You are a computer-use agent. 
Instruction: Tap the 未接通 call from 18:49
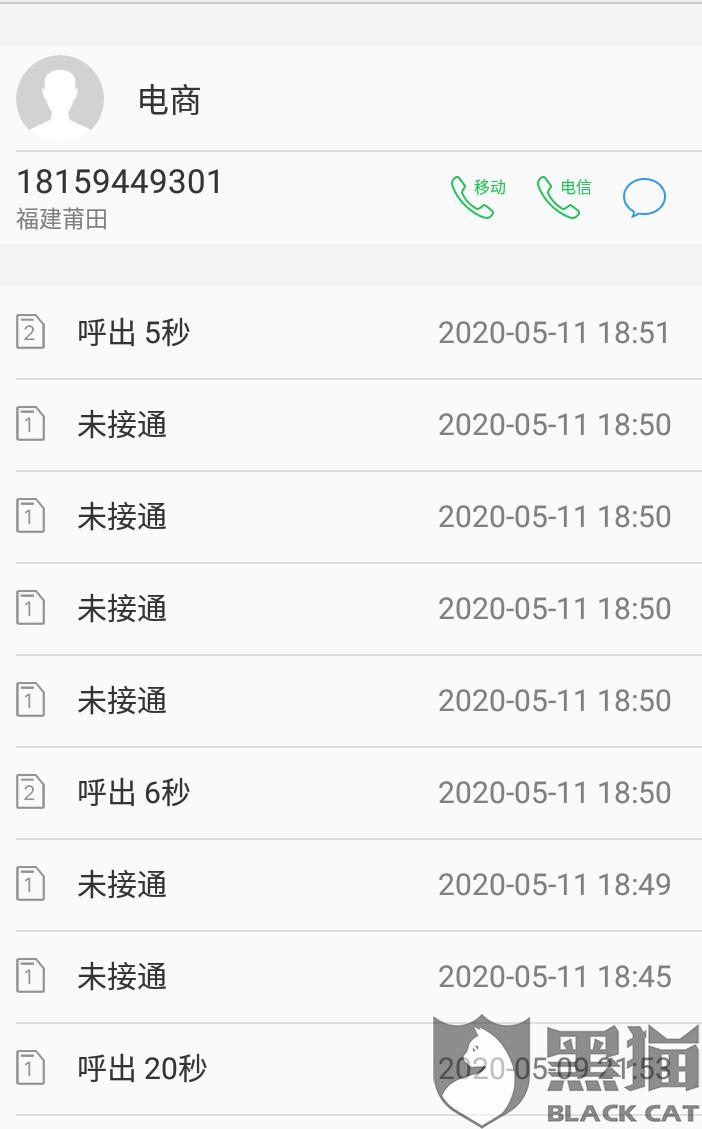point(350,885)
